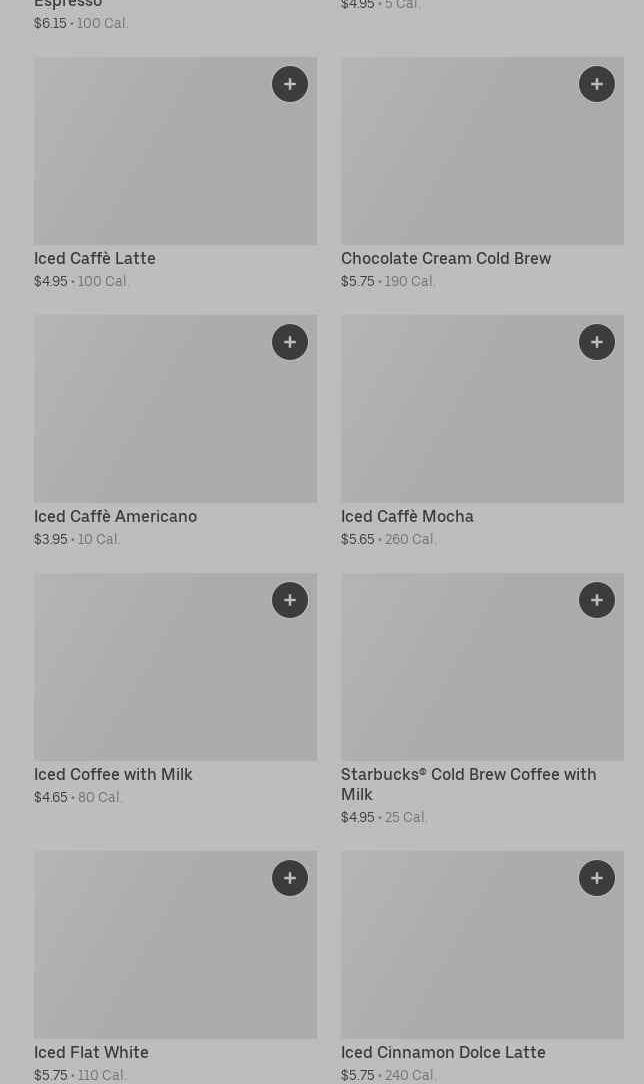The height and width of the screenshot is (1084, 644).
Task: Open the Iced Flat White item
Action: [176, 966]
